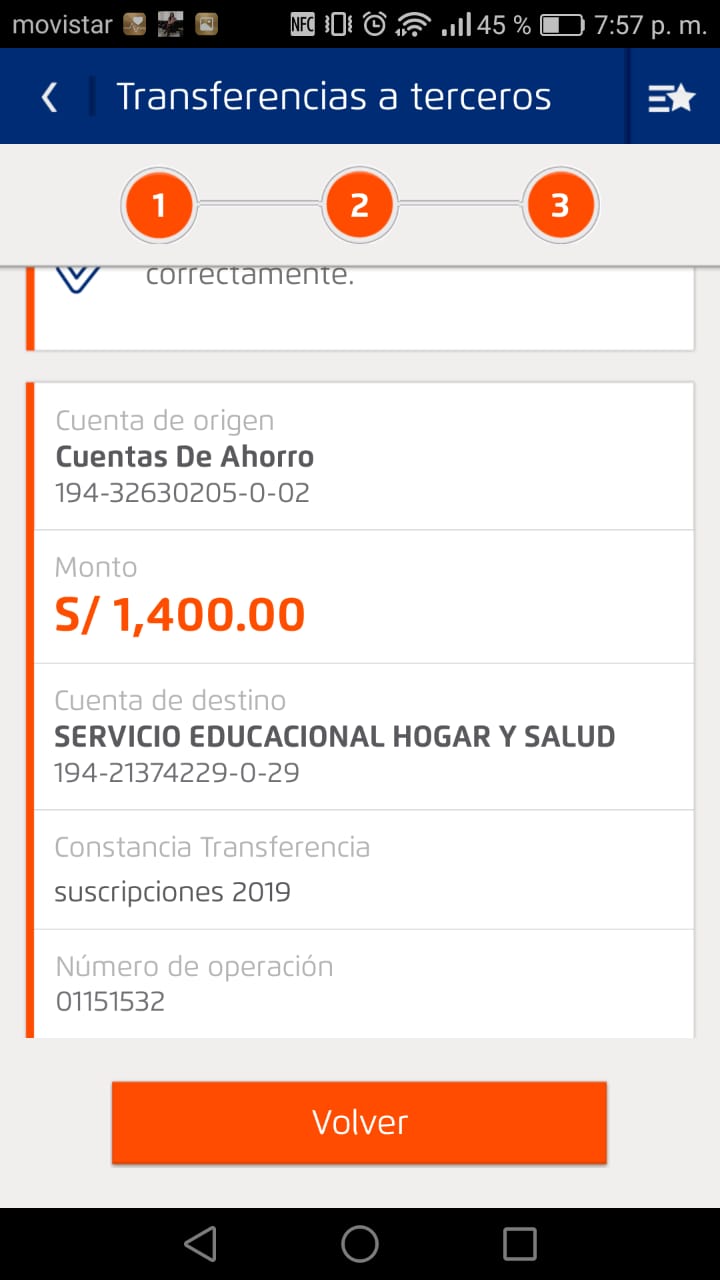Viewport: 720px width, 1280px height.
Task: Open the recent apps view
Action: [x=519, y=1244]
